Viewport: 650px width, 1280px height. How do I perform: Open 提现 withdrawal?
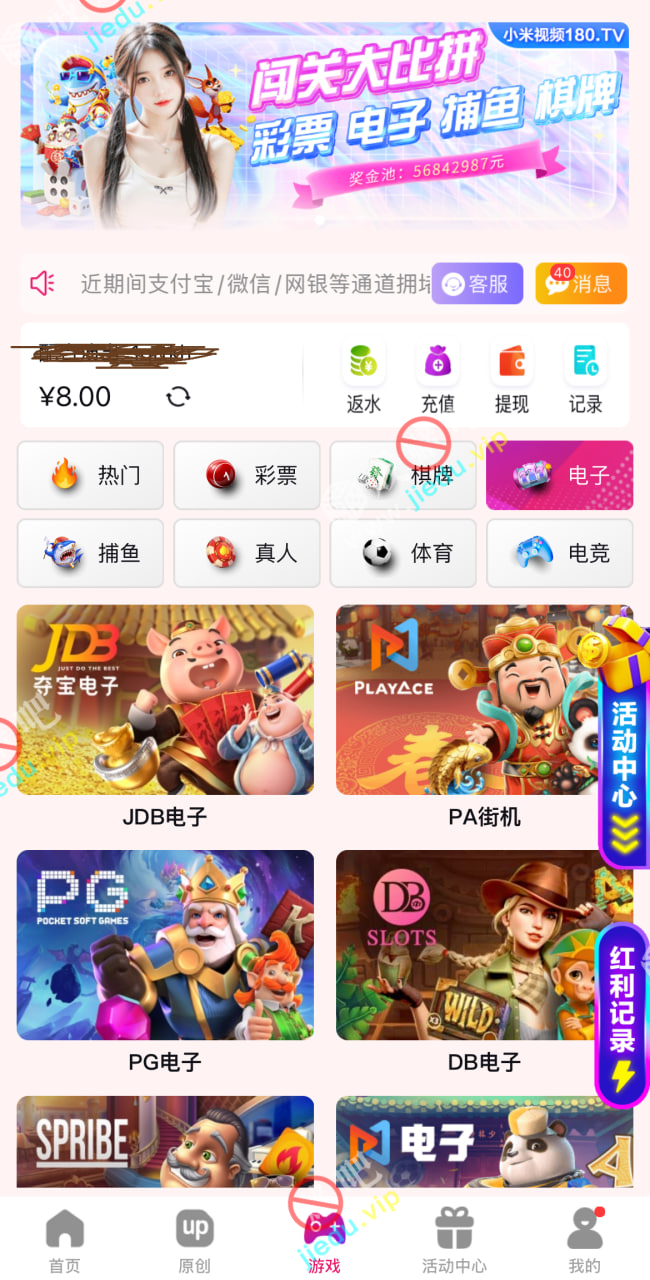pos(511,377)
